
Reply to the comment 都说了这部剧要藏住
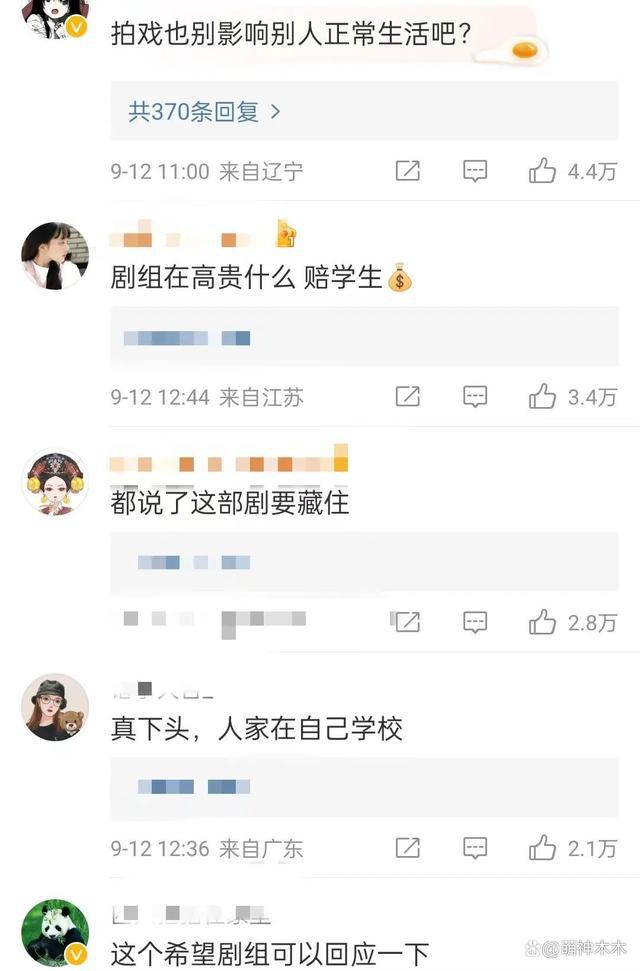click(x=475, y=622)
